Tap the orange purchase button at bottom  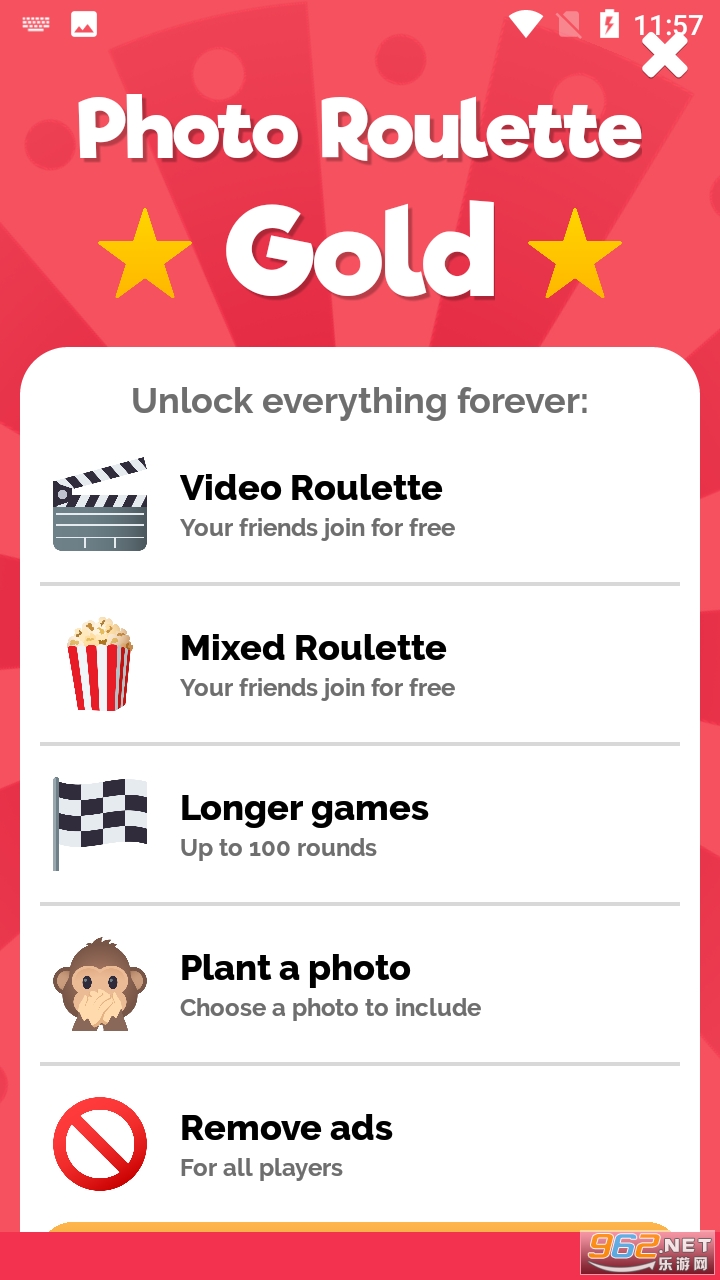coord(360,1227)
